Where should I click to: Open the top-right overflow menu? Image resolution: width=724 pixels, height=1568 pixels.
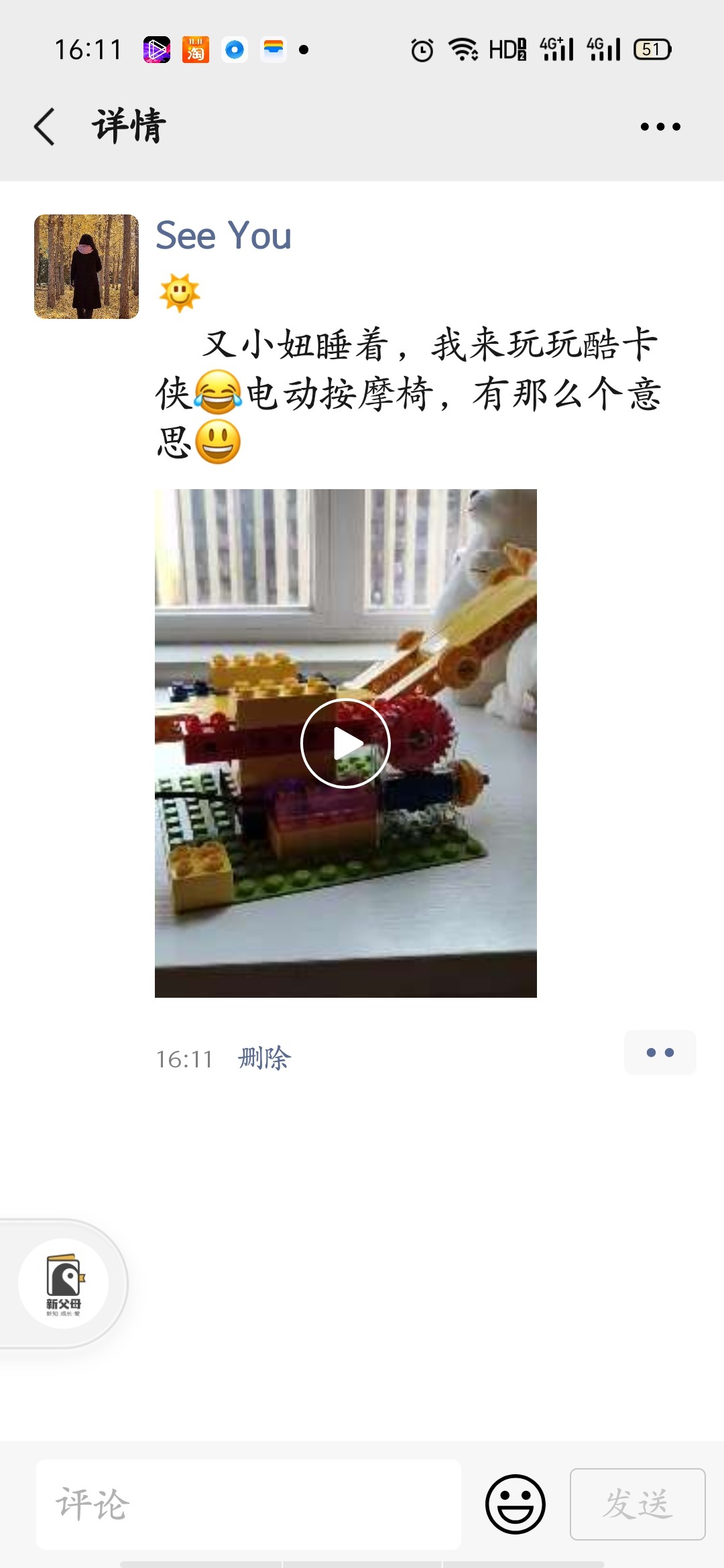coord(660,127)
